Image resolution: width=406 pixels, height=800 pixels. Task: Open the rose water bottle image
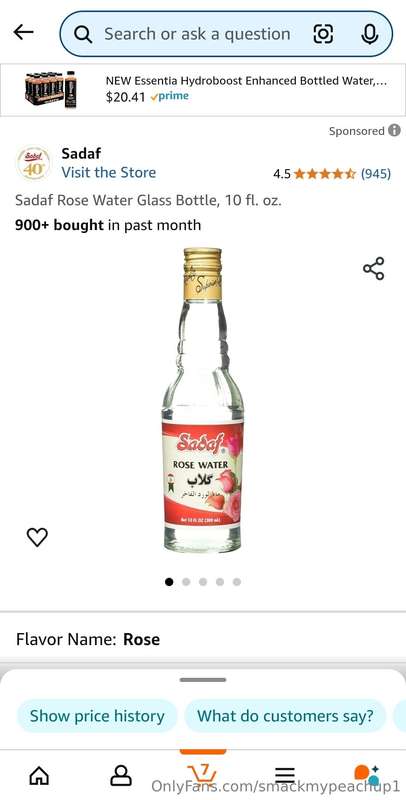point(203,400)
